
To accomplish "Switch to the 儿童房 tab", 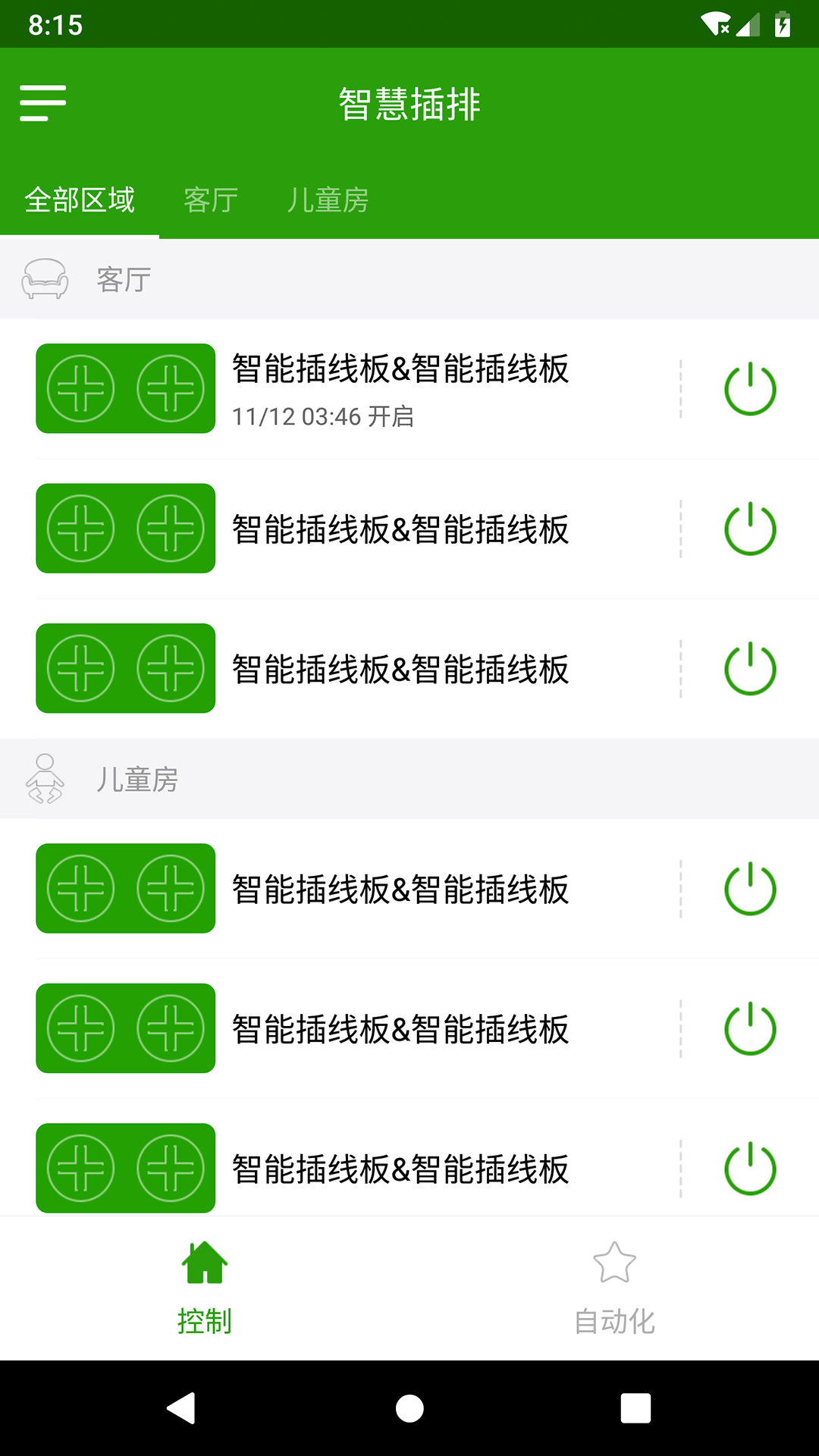I will (x=329, y=200).
